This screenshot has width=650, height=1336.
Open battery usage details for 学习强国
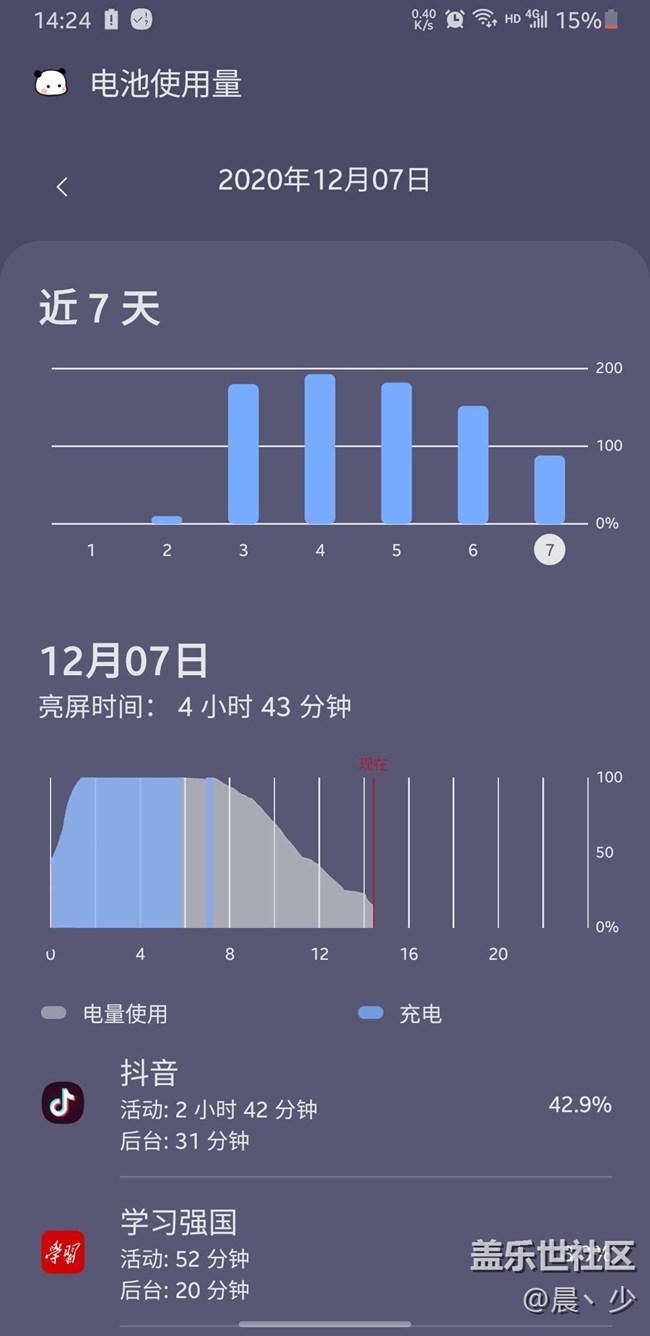(x=325, y=1253)
